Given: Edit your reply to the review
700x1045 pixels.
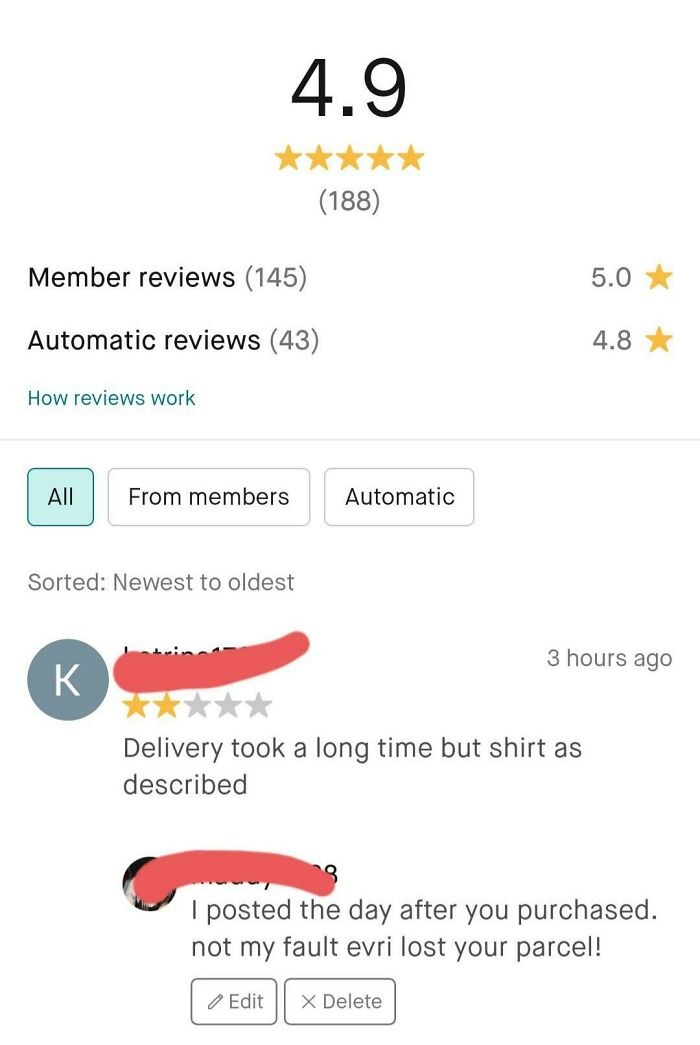Looking at the screenshot, I should click(235, 1001).
